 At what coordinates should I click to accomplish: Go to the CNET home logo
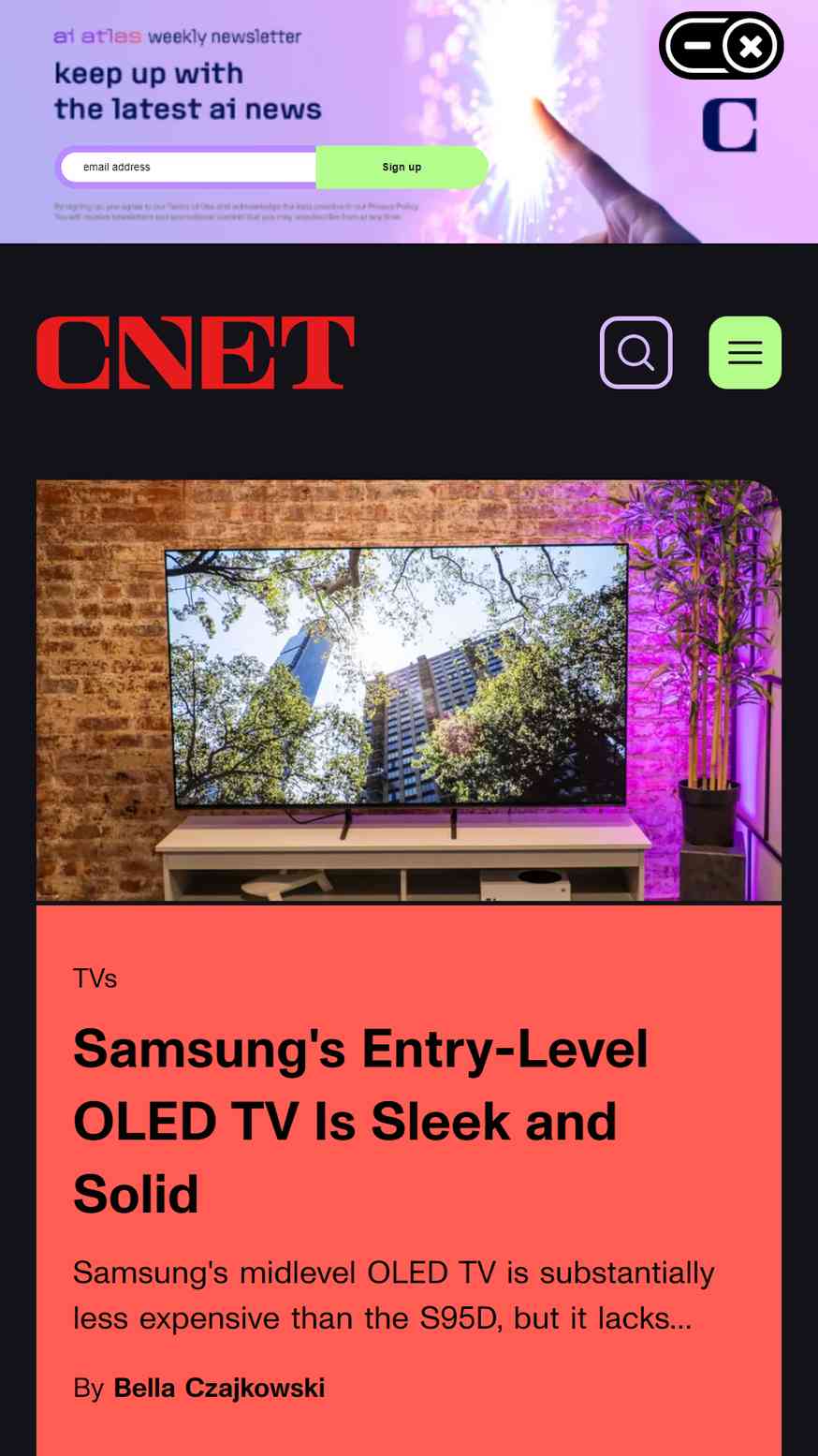coord(196,352)
